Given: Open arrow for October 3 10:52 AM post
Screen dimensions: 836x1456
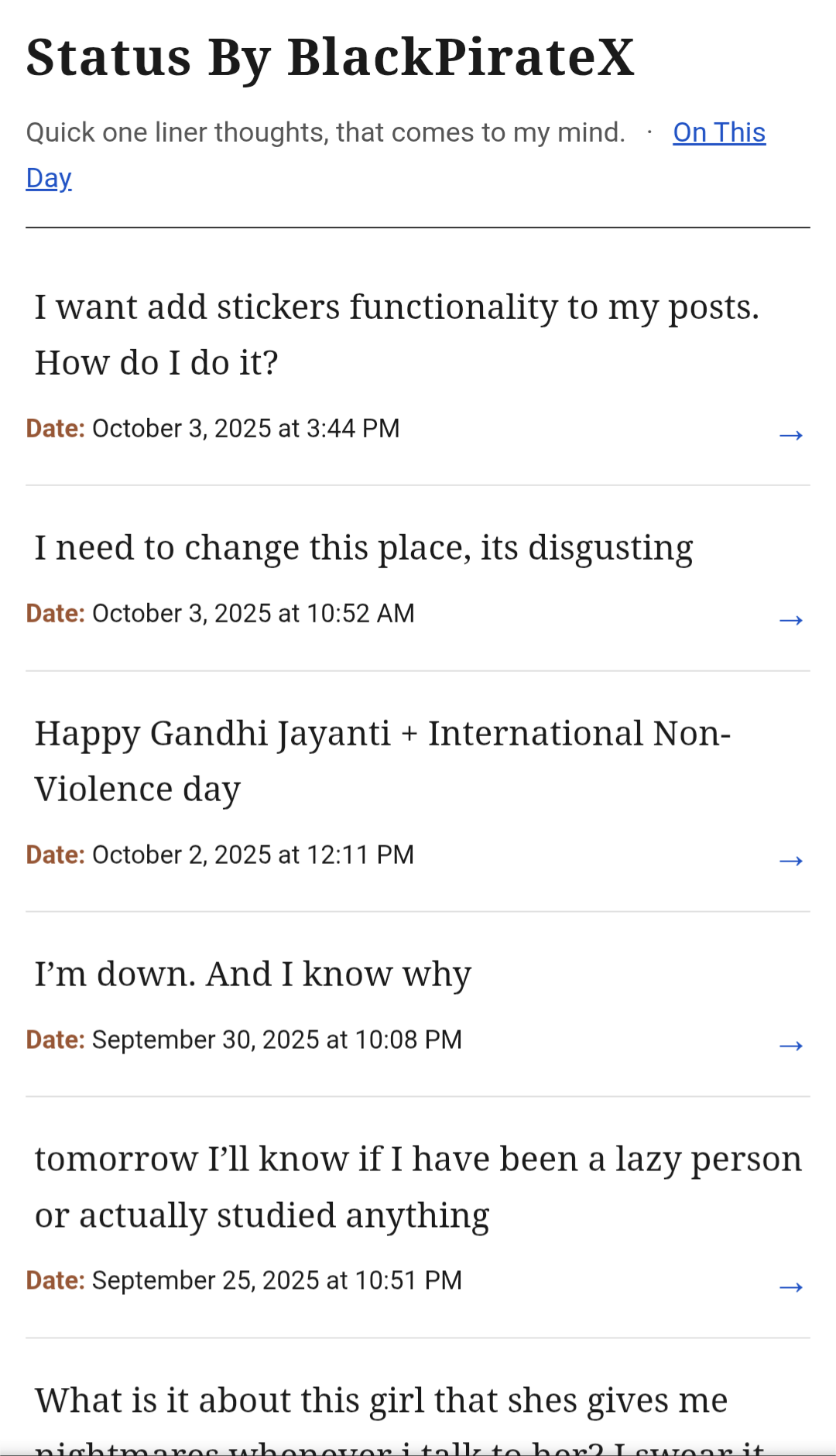Looking at the screenshot, I should (790, 620).
